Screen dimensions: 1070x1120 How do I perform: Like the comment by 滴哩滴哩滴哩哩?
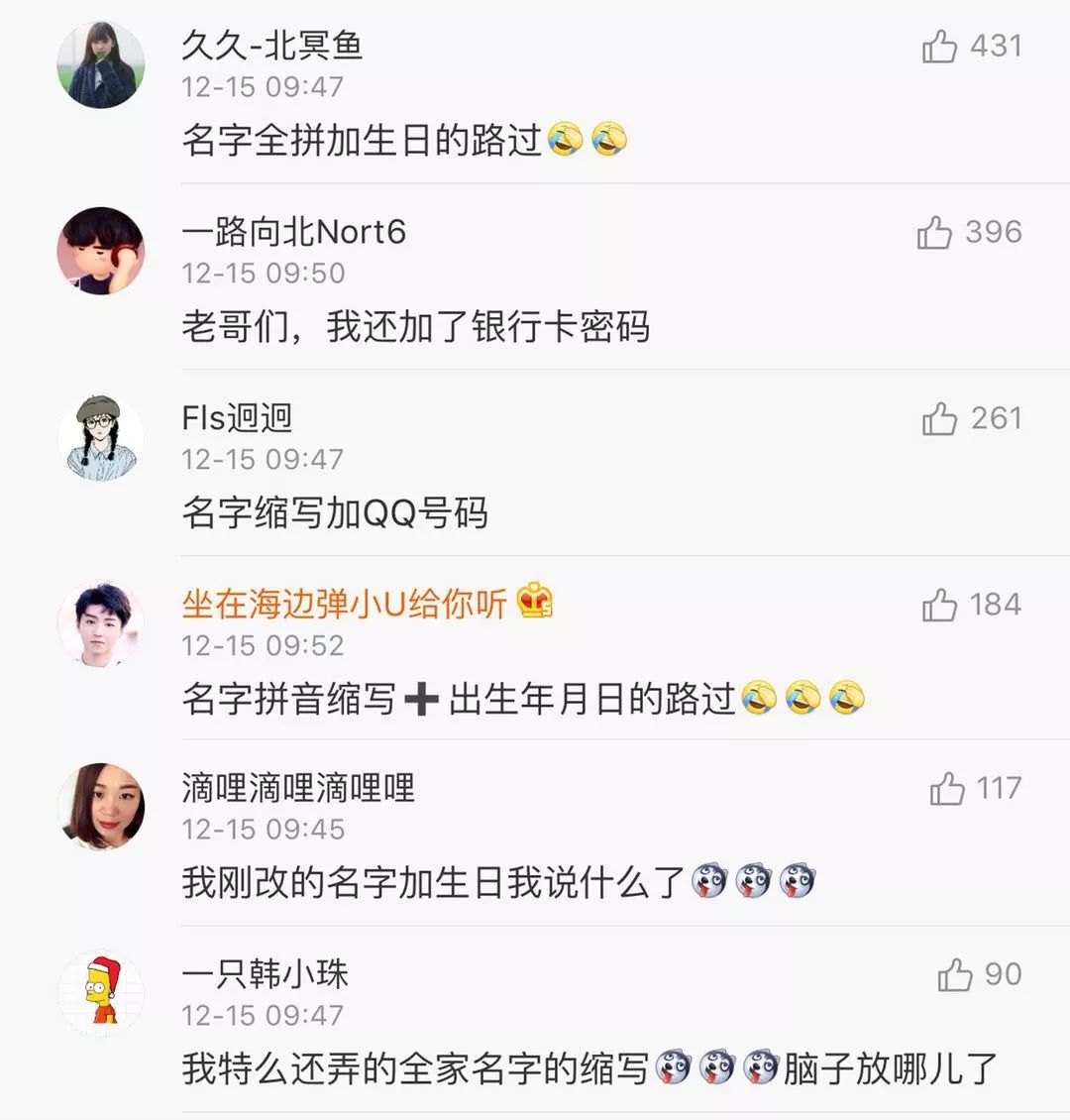947,789
